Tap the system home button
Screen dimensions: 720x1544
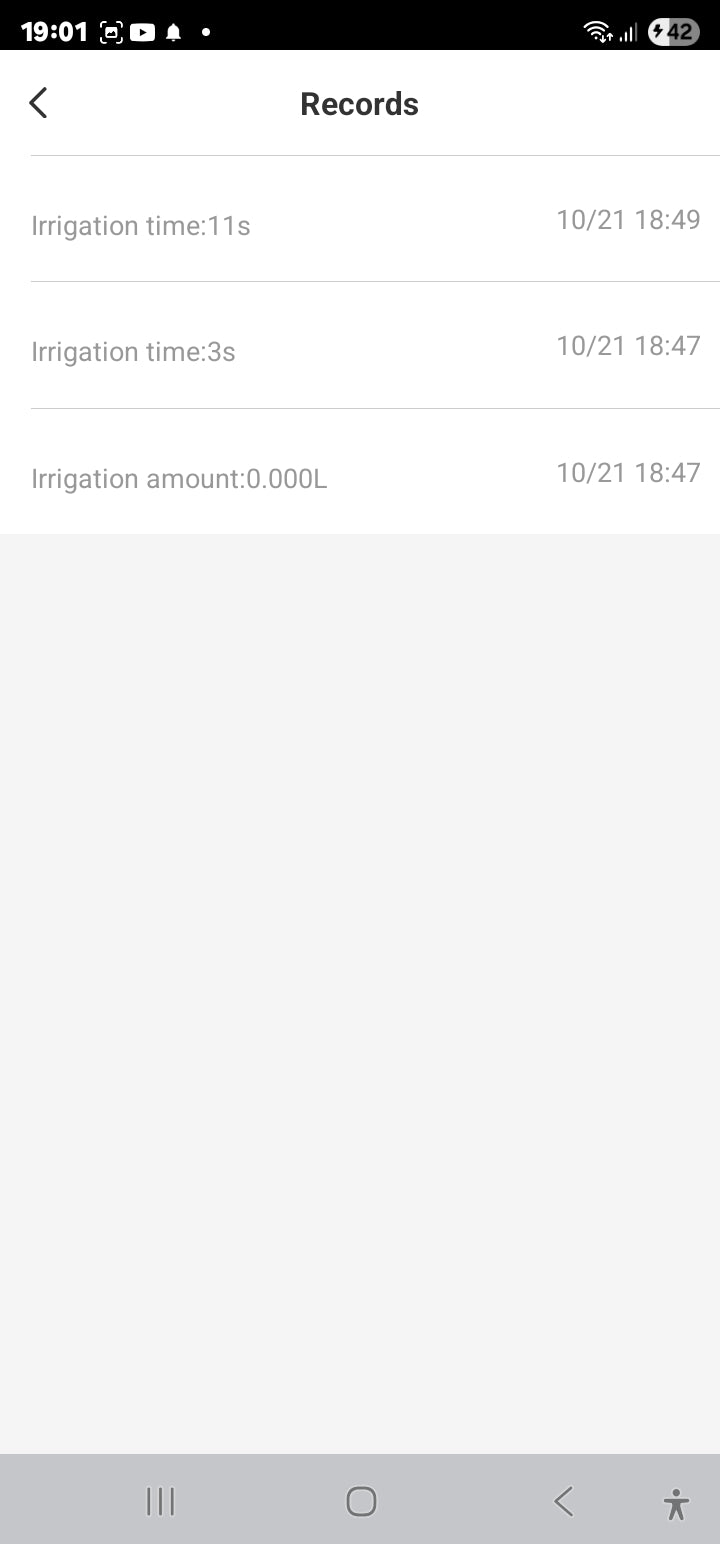tap(361, 1501)
